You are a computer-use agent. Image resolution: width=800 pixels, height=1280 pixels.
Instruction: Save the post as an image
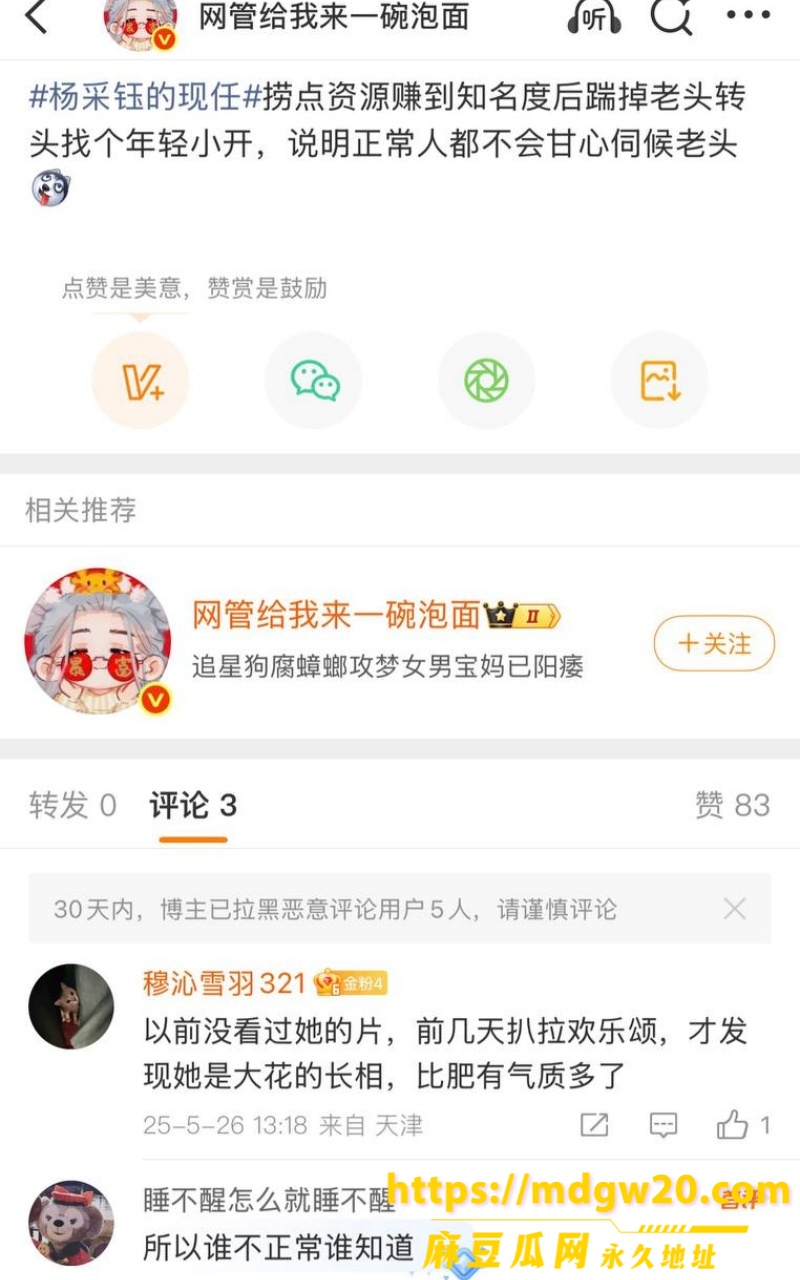pos(659,381)
